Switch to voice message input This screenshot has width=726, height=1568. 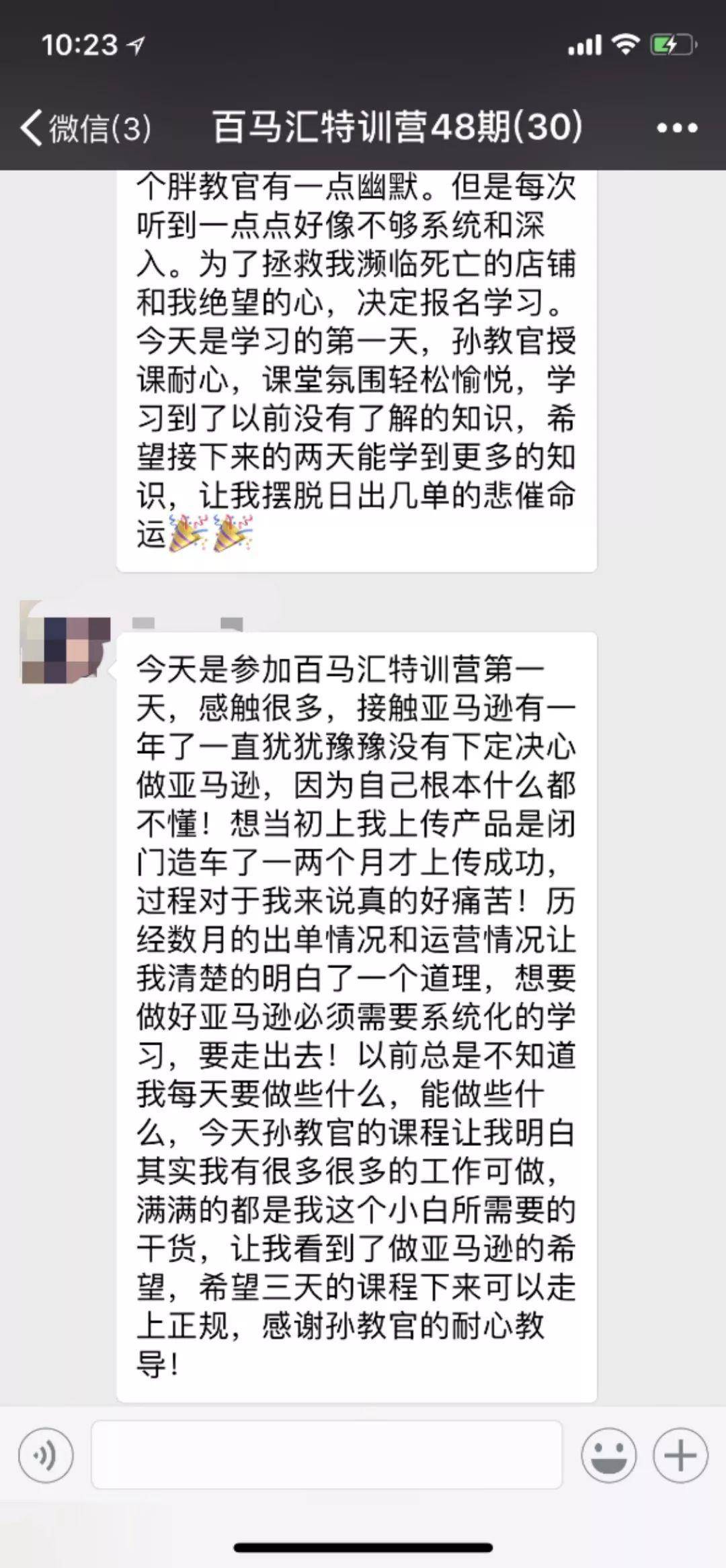coord(46,1455)
